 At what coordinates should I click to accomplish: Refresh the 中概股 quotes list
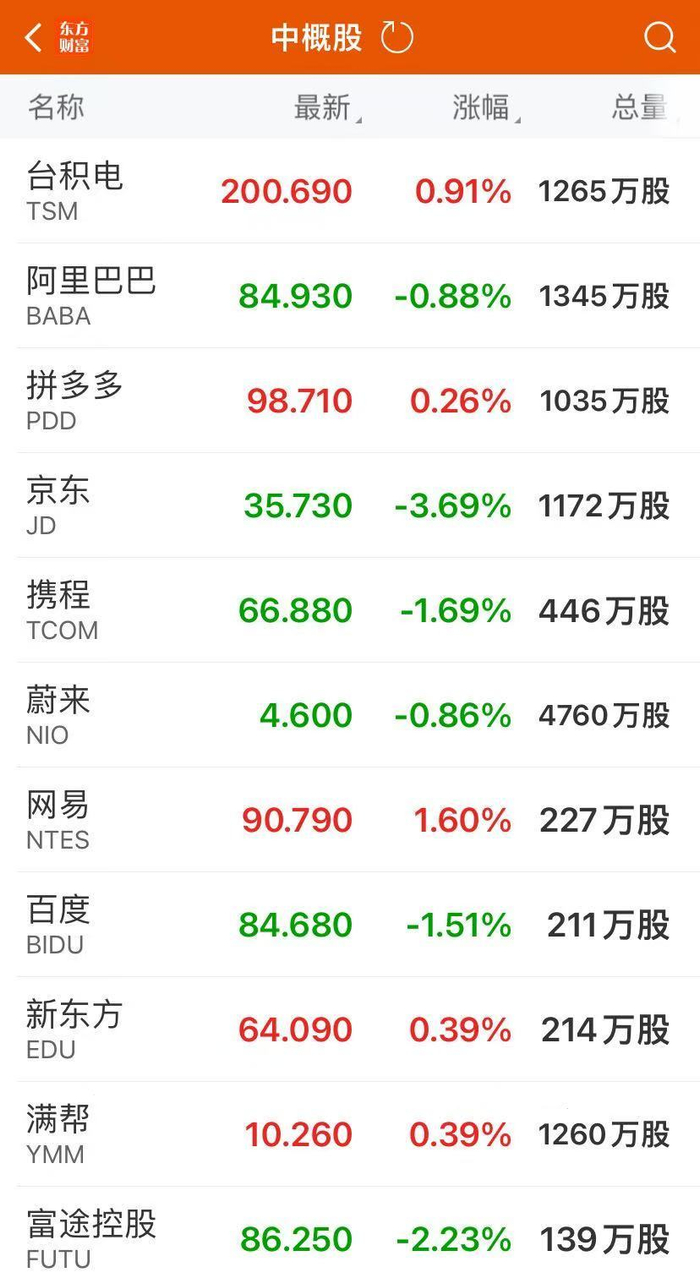(397, 38)
